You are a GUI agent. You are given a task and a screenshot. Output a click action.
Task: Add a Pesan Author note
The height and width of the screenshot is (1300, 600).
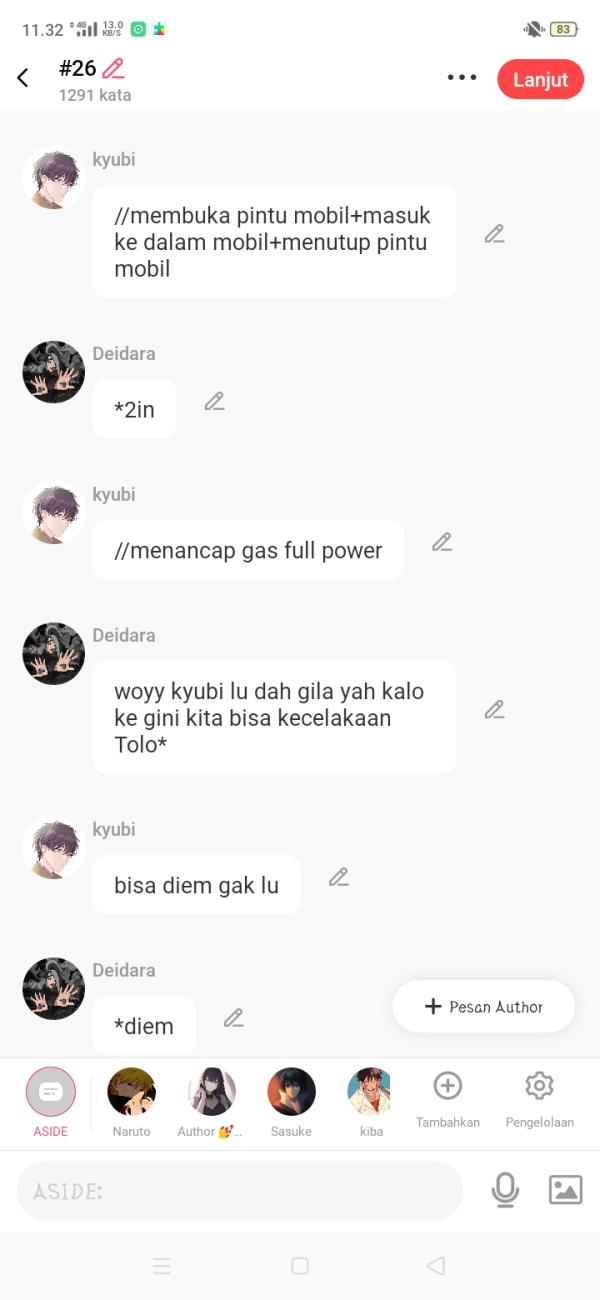[484, 1007]
